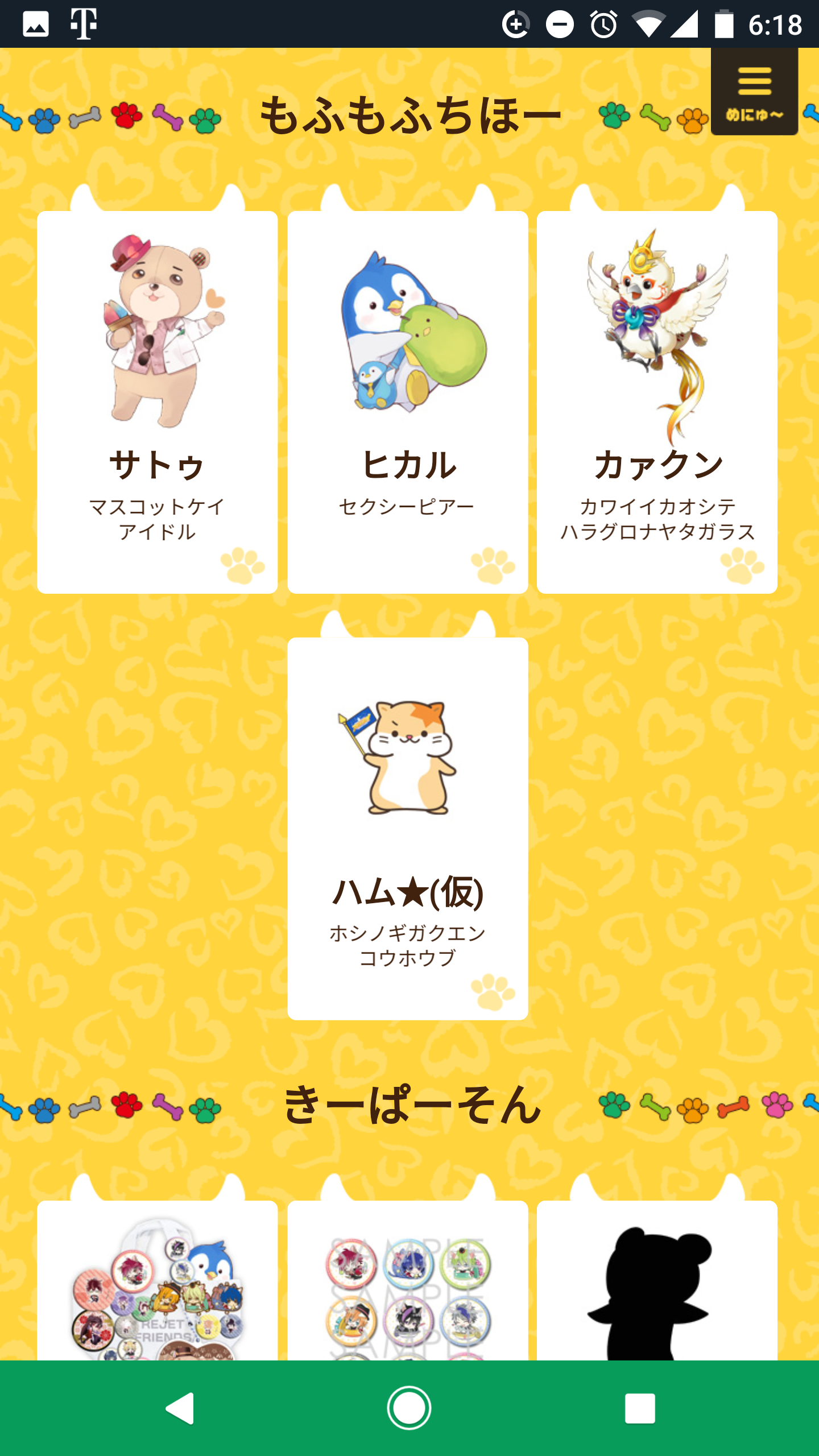
Task: Open the Rejet Friends badges item card
Action: coord(157,1285)
